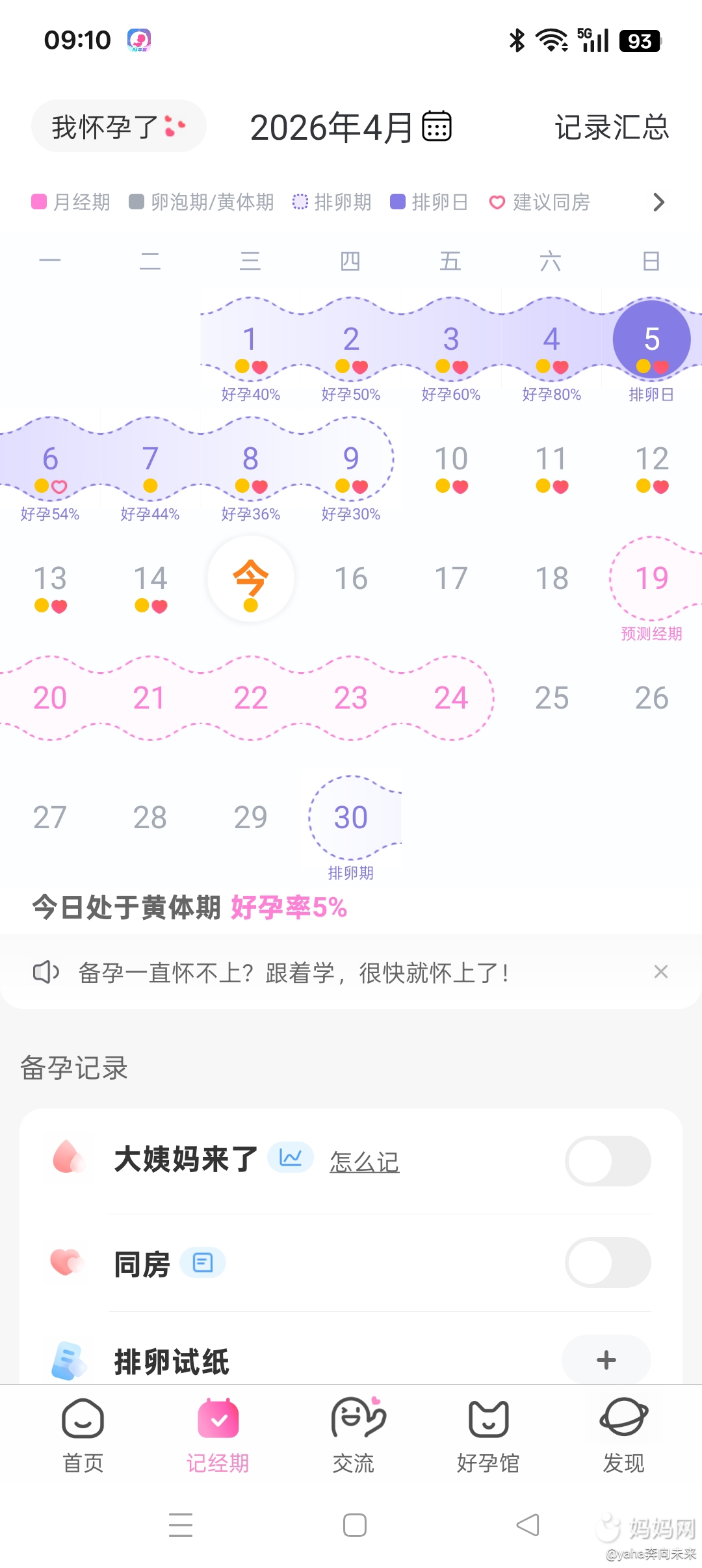Open 记录汇总 summary
The image size is (702, 1568).
click(611, 127)
